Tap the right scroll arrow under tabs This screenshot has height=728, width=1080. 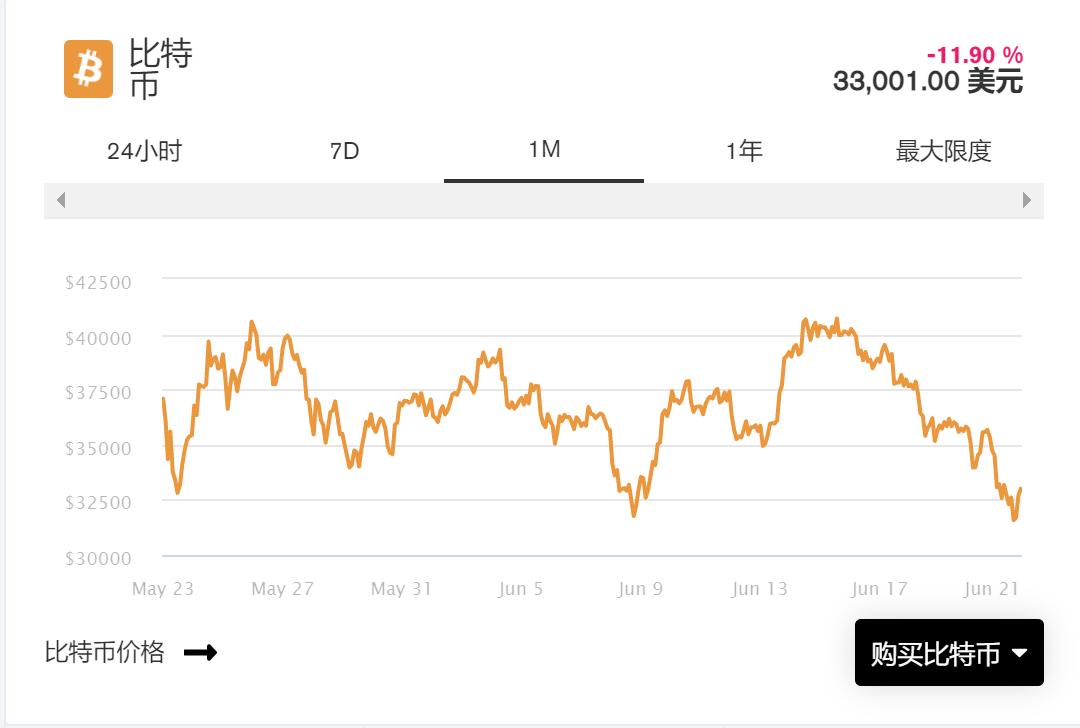1027,200
